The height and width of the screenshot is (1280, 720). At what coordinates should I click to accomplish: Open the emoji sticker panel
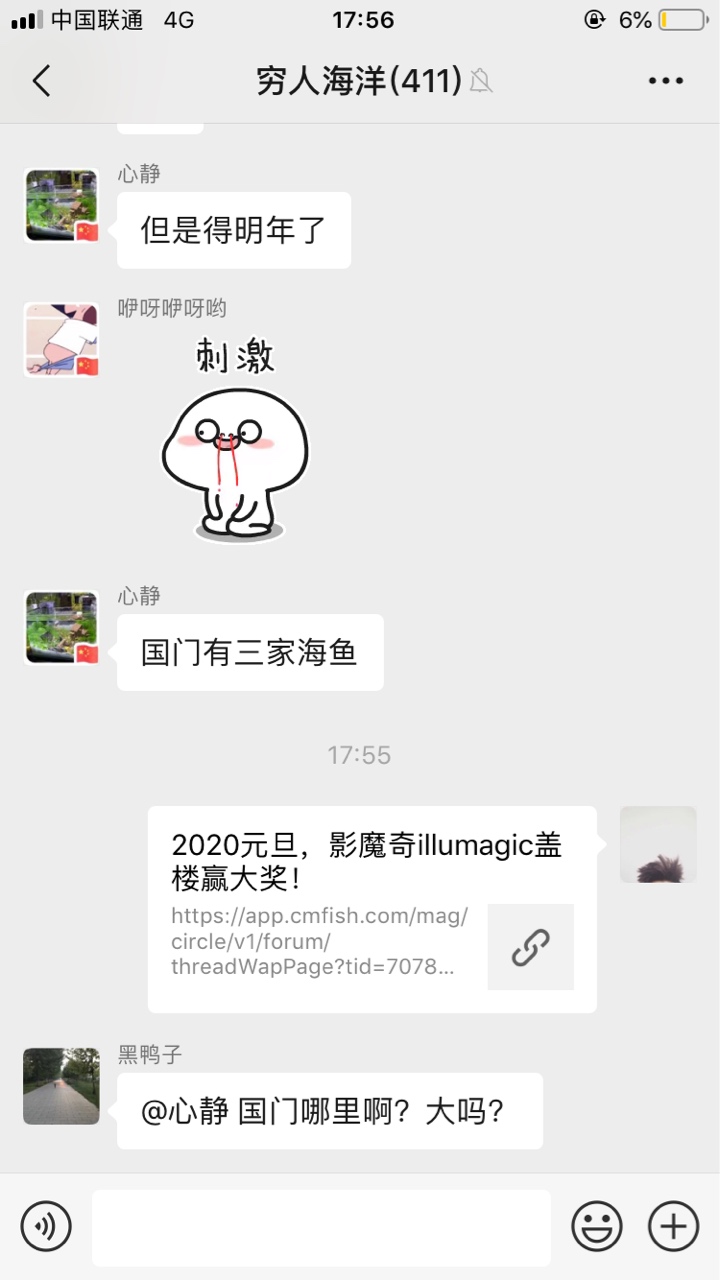597,1226
